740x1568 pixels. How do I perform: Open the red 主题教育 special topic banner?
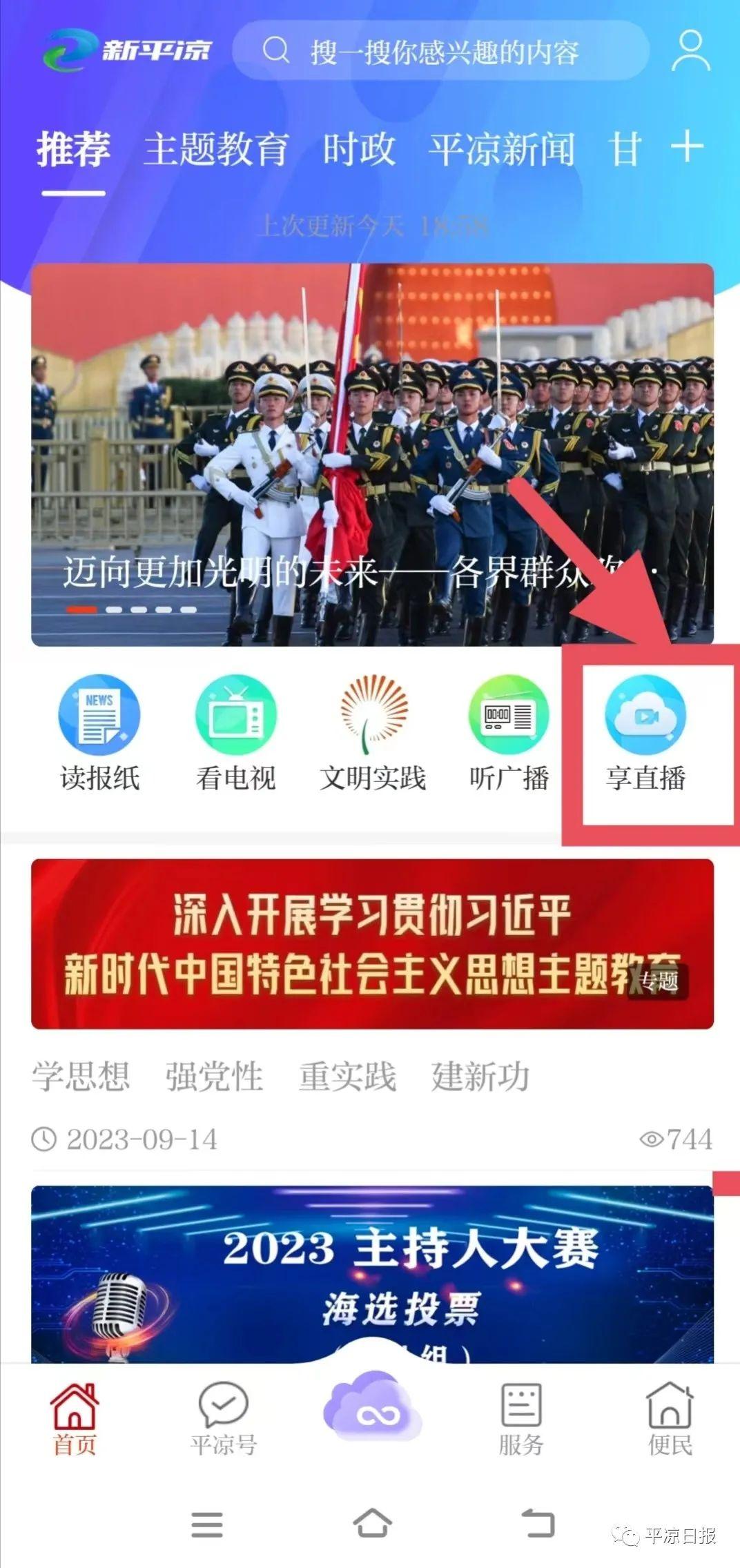371,944
